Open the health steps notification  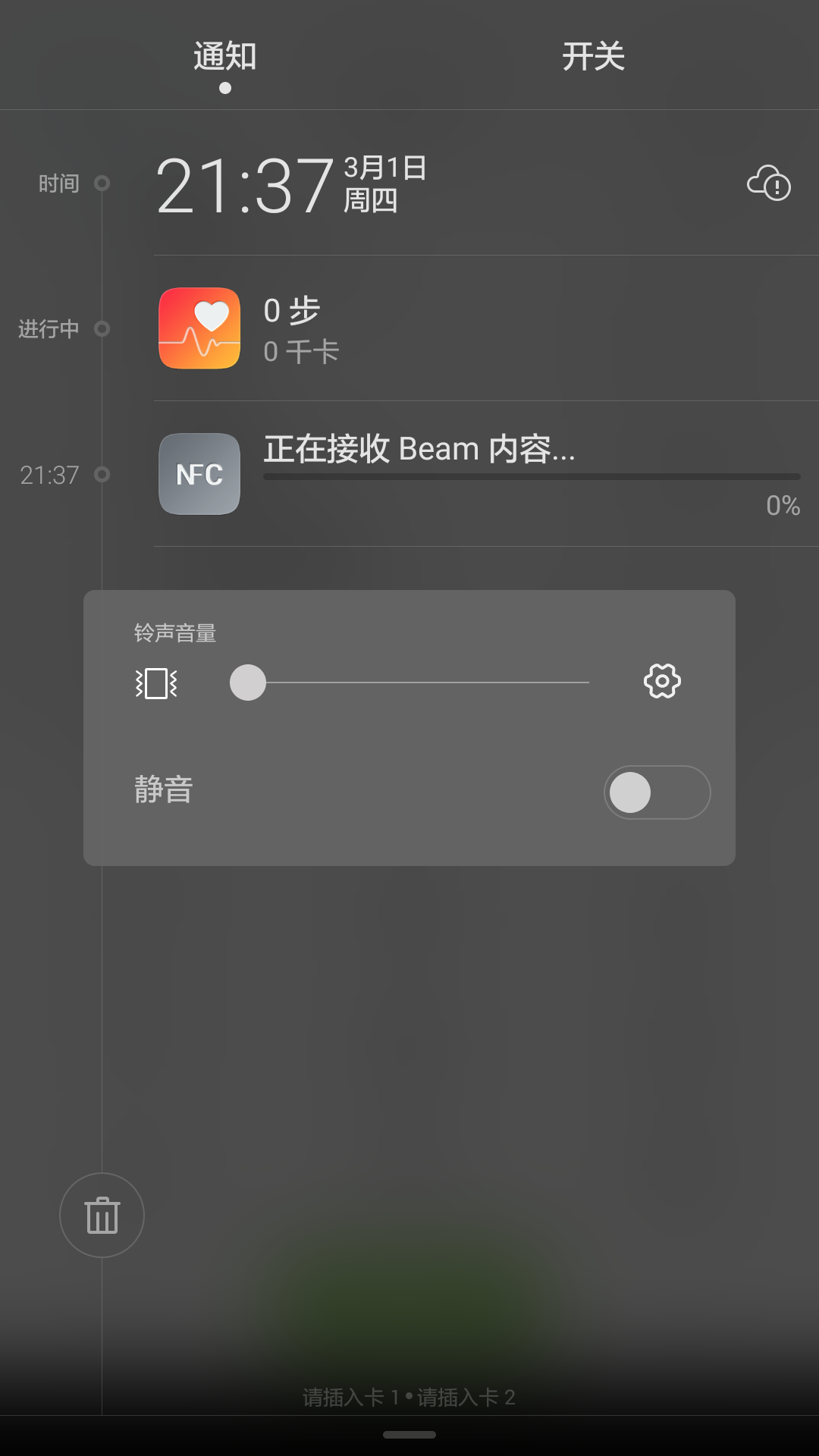click(485, 328)
